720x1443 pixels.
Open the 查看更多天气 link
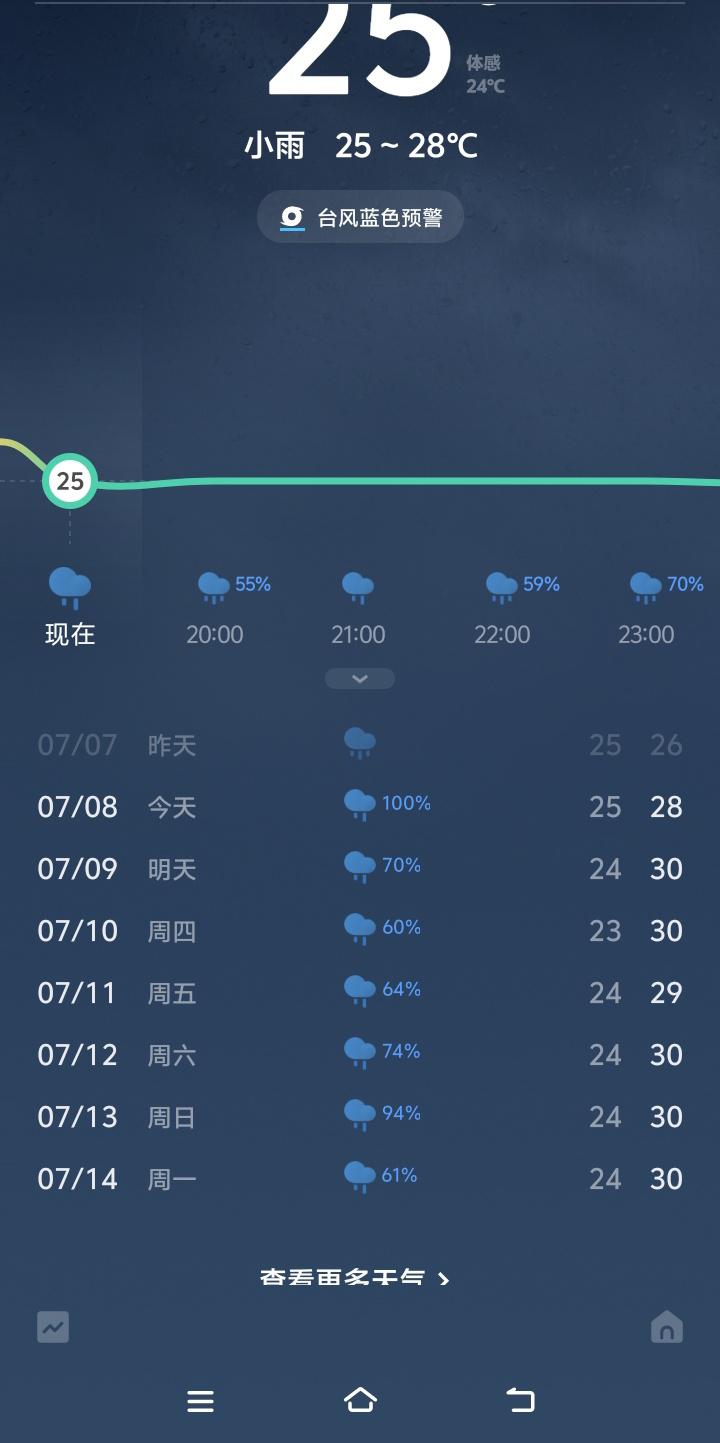pyautogui.click(x=354, y=1277)
